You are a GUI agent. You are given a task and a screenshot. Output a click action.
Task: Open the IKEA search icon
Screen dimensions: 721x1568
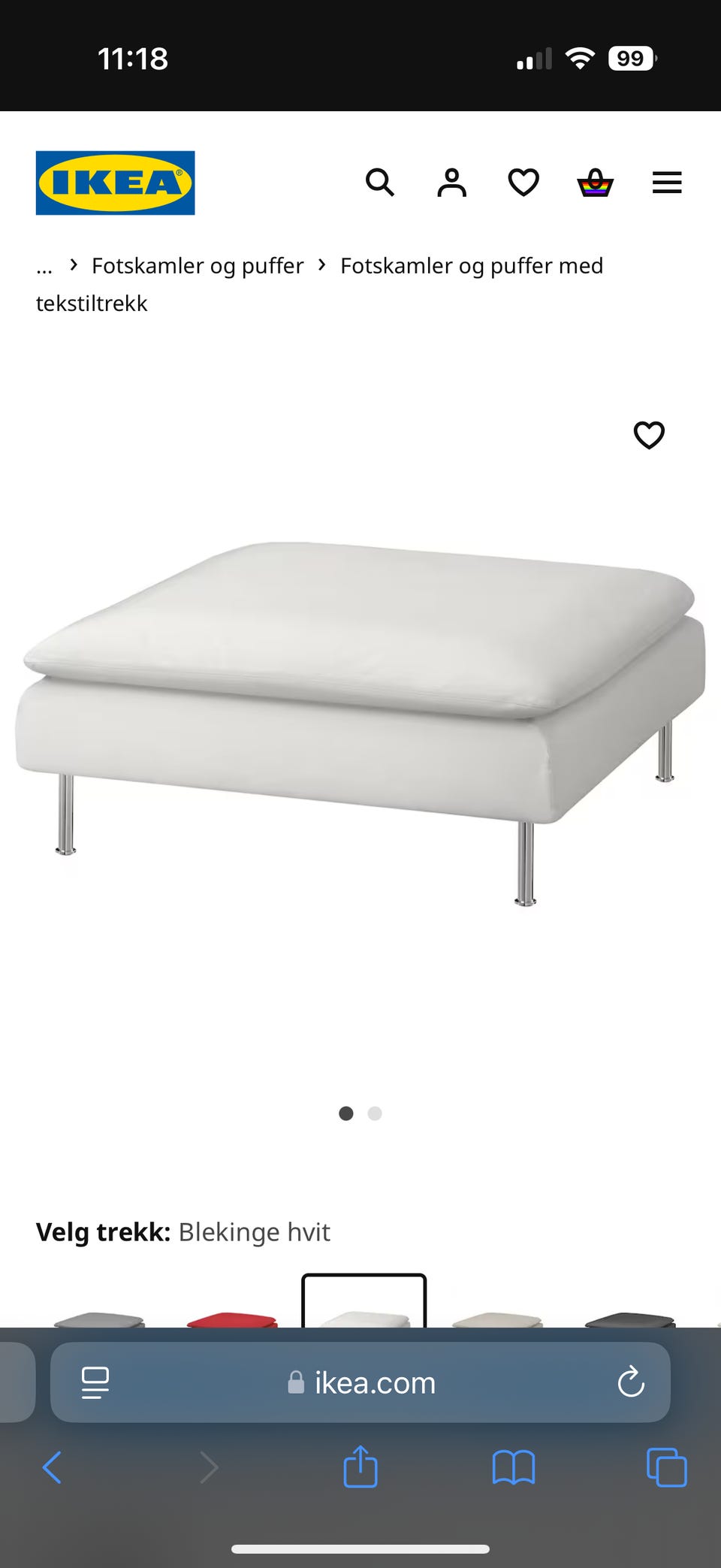pos(379,183)
